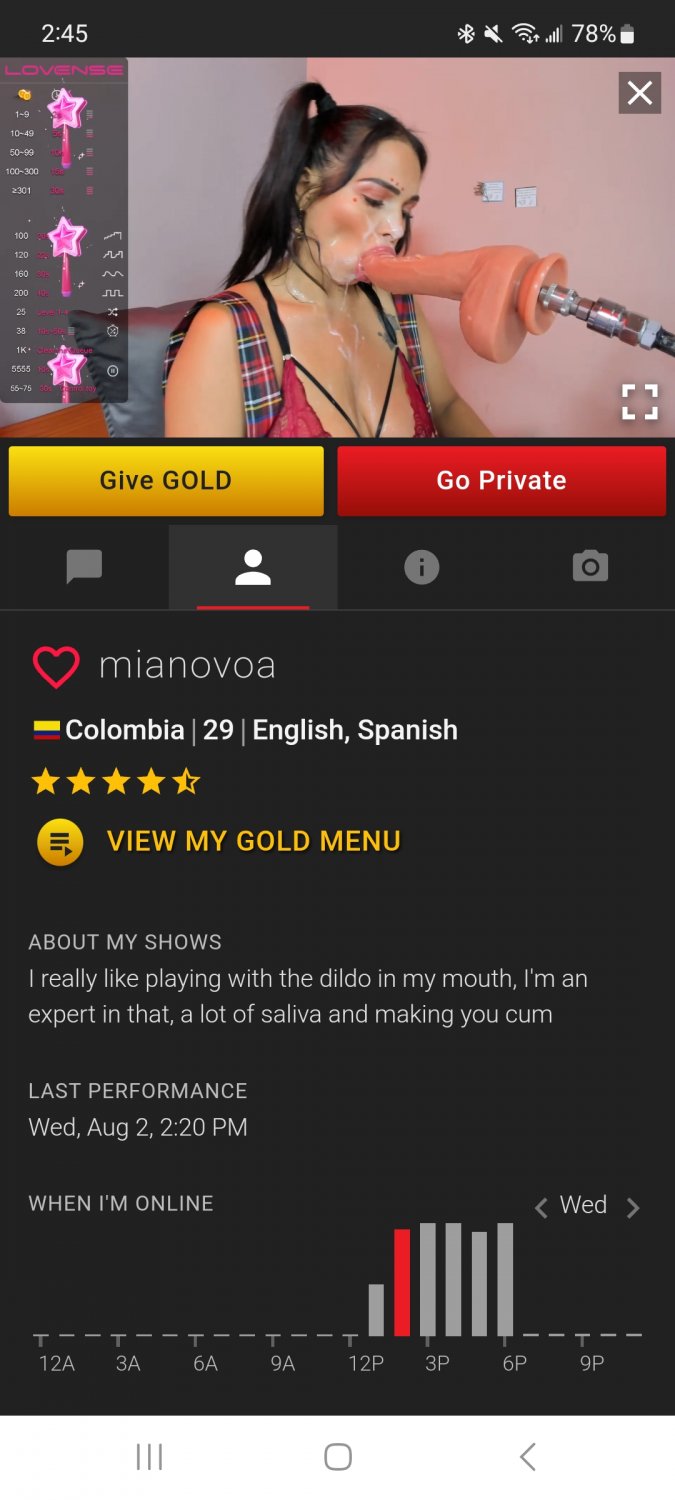Viewport: 675px width, 1500px height.
Task: Close the video player
Action: (639, 94)
